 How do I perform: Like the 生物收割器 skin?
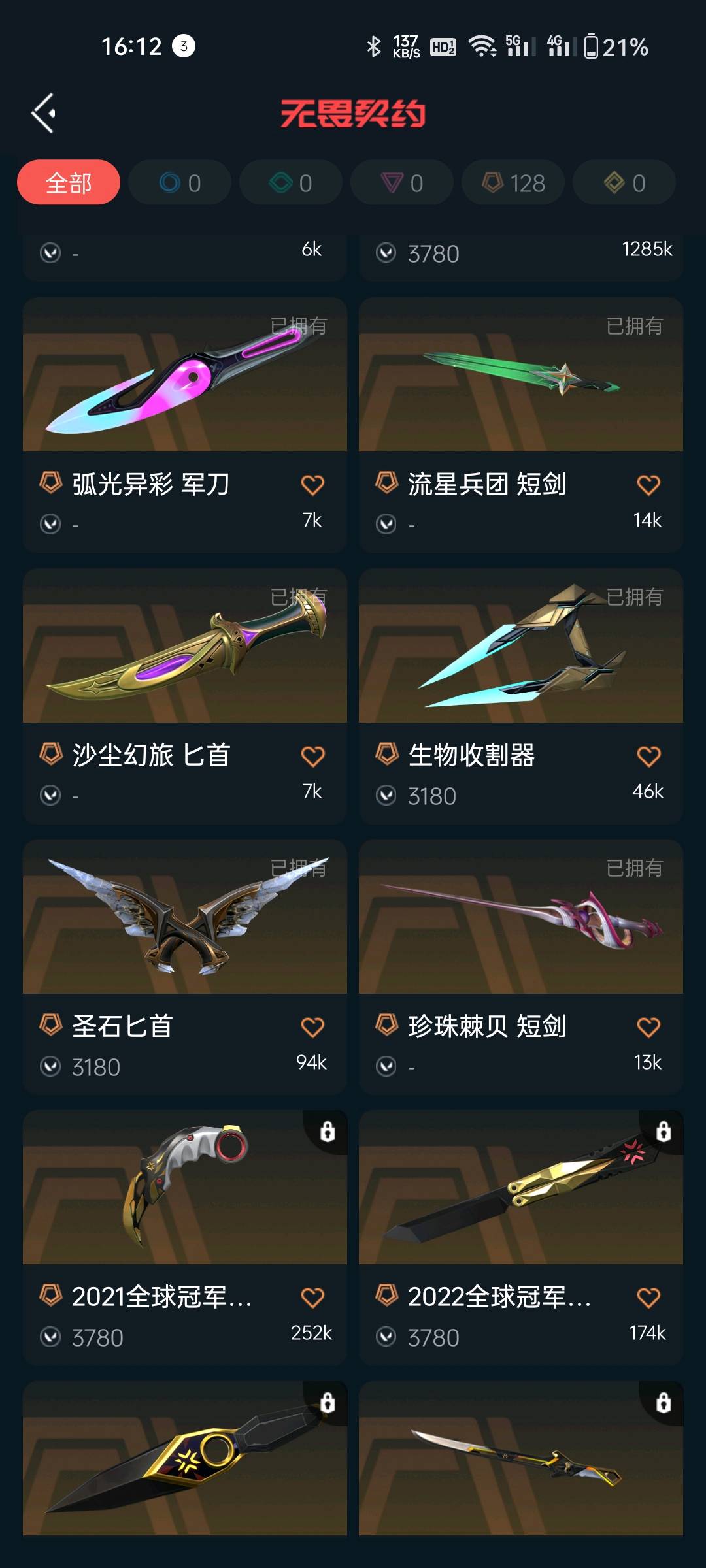point(648,756)
